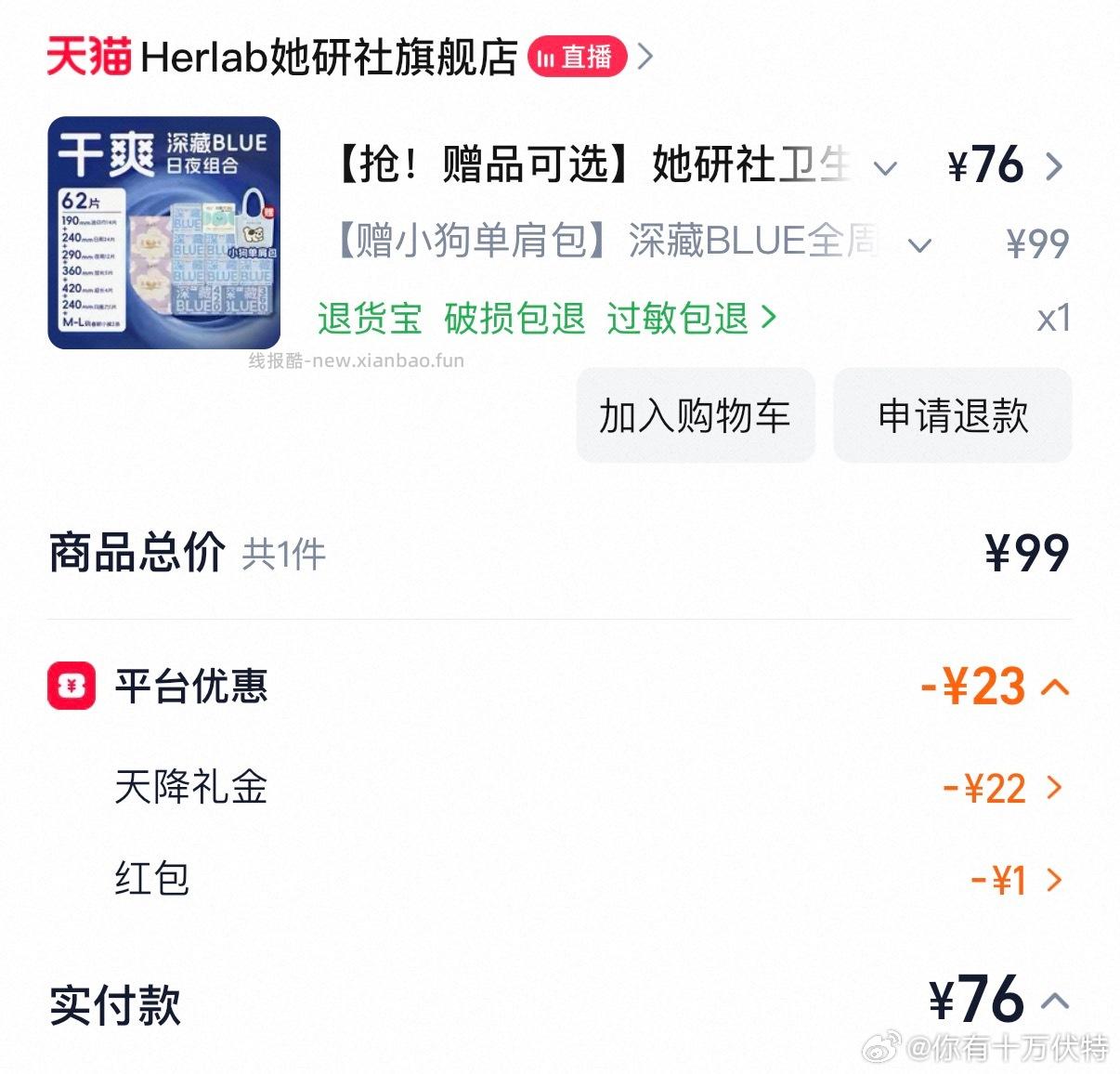Open the Herlab她研社旗舰店 store page
The width and height of the screenshot is (1120, 1074).
point(328,58)
